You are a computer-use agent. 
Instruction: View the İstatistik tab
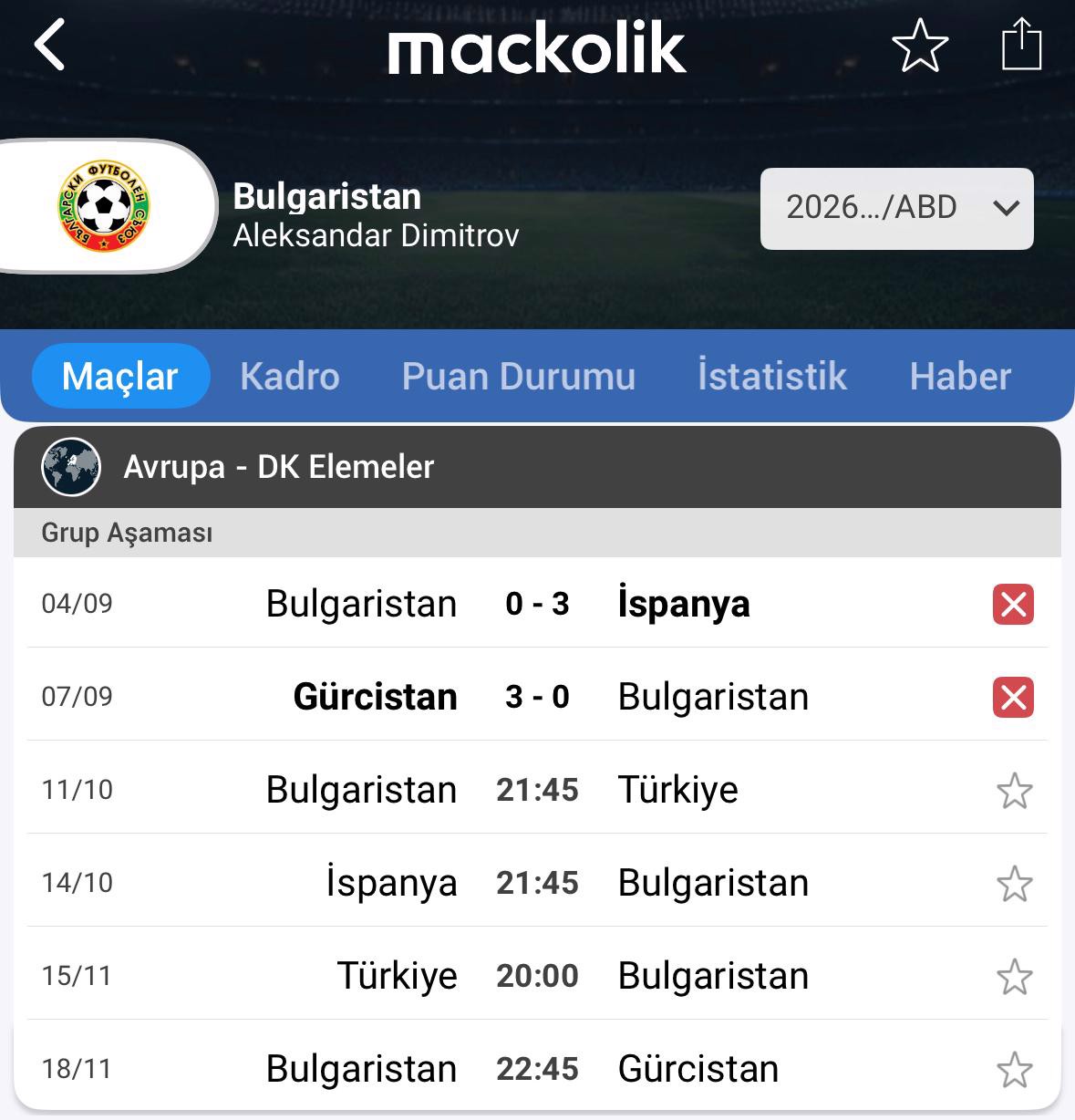(771, 376)
